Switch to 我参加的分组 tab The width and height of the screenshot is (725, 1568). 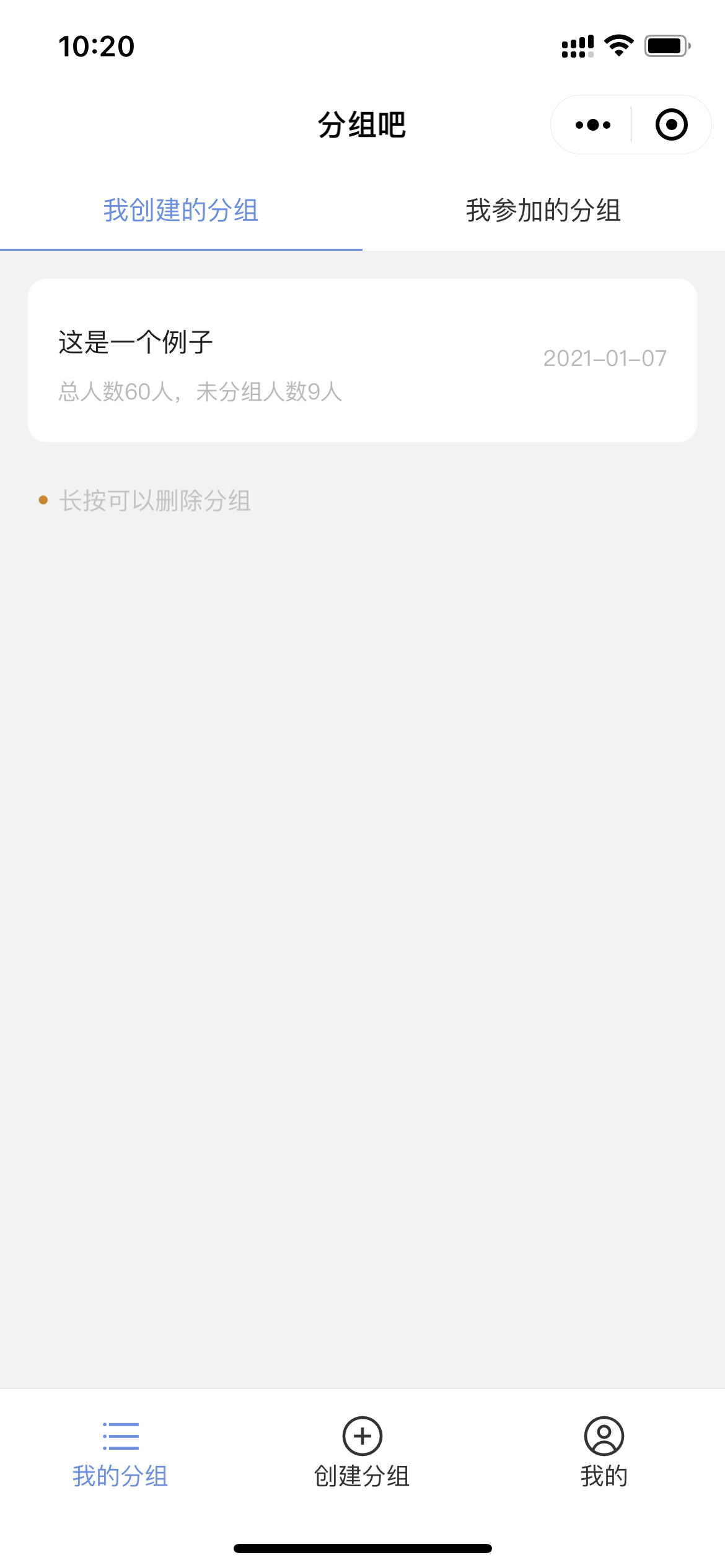point(543,211)
